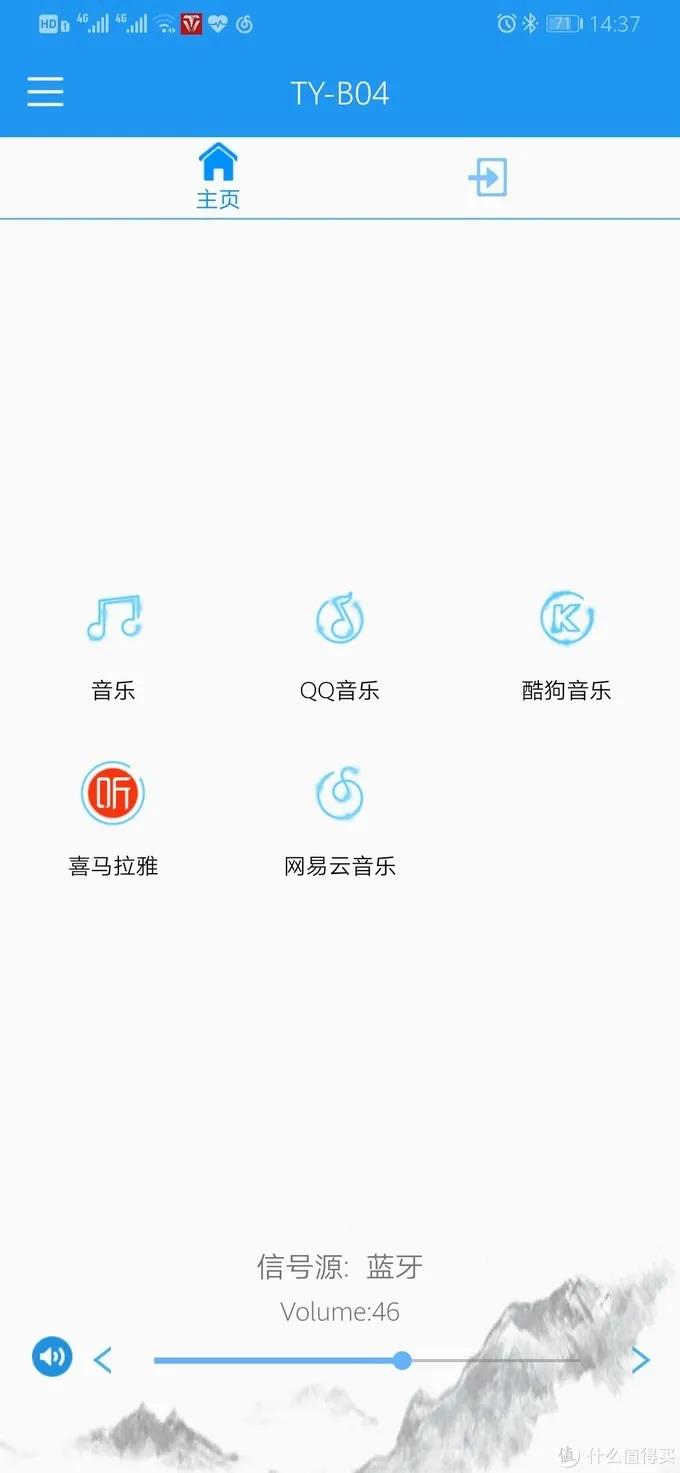The width and height of the screenshot is (680, 1473).
Task: Switch to the 主页 home tab
Action: (218, 176)
